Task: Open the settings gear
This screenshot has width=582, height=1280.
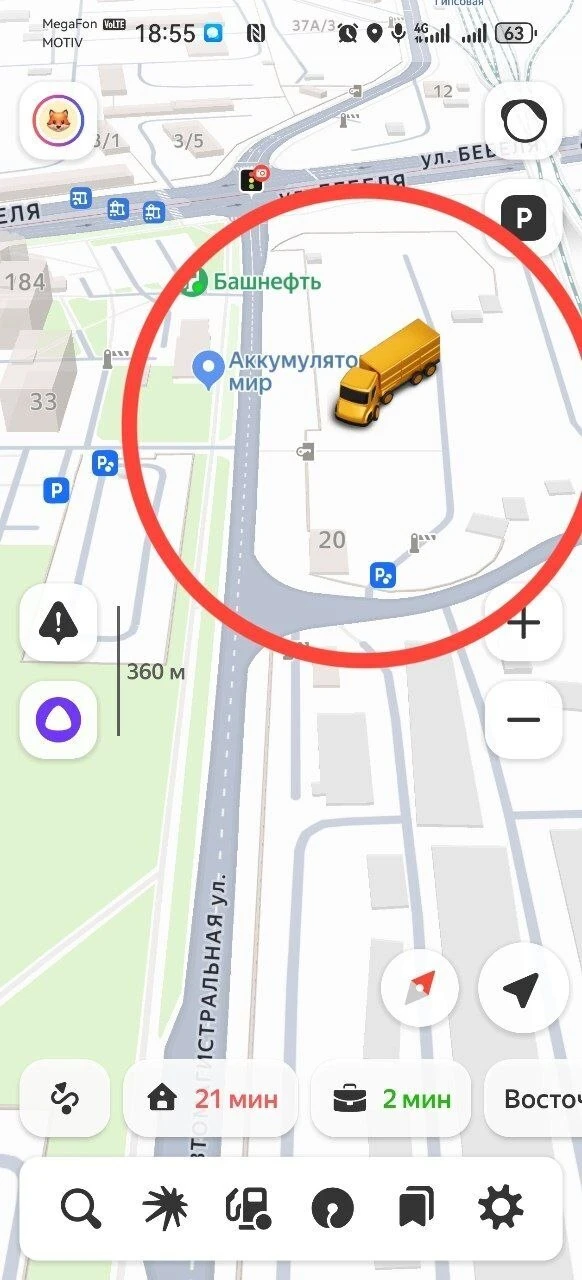Action: [x=500, y=1209]
